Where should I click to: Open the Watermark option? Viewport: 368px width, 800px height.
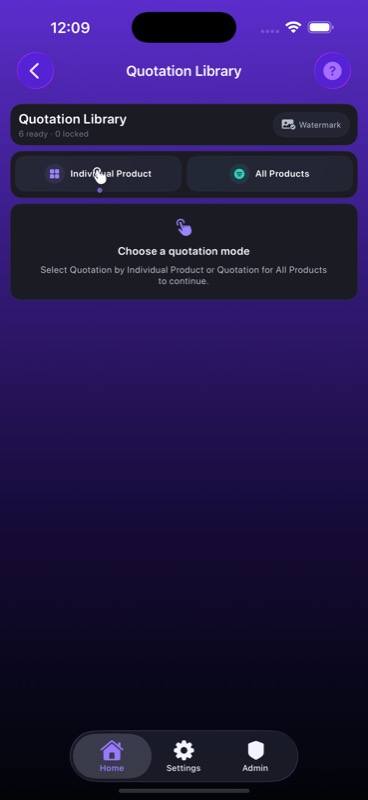[311, 125]
